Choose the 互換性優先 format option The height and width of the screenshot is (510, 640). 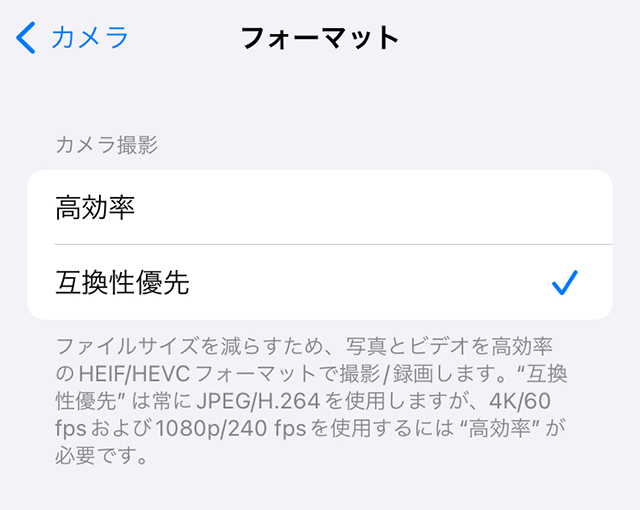(x=318, y=283)
